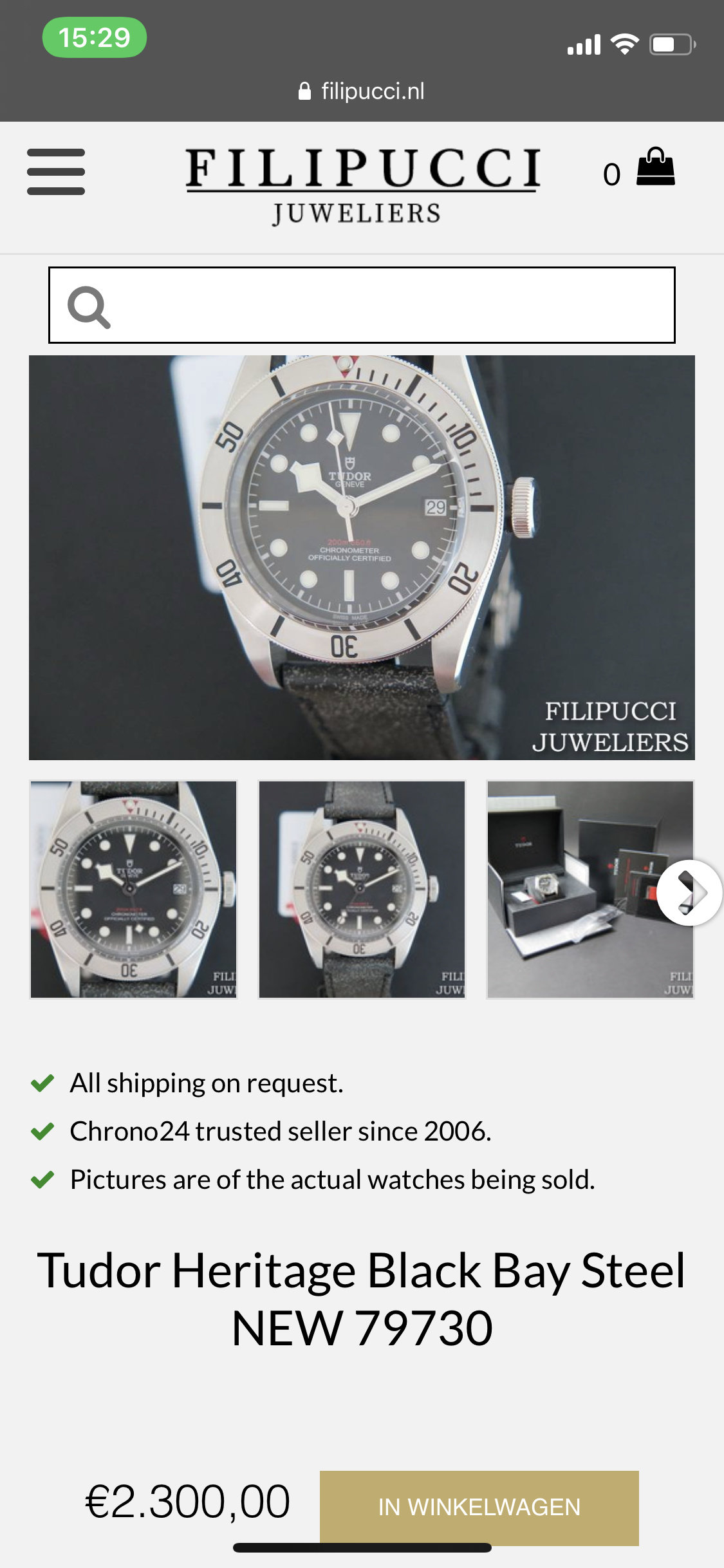724x1568 pixels.
Task: Show next thumbnails with the arrow
Action: (690, 893)
